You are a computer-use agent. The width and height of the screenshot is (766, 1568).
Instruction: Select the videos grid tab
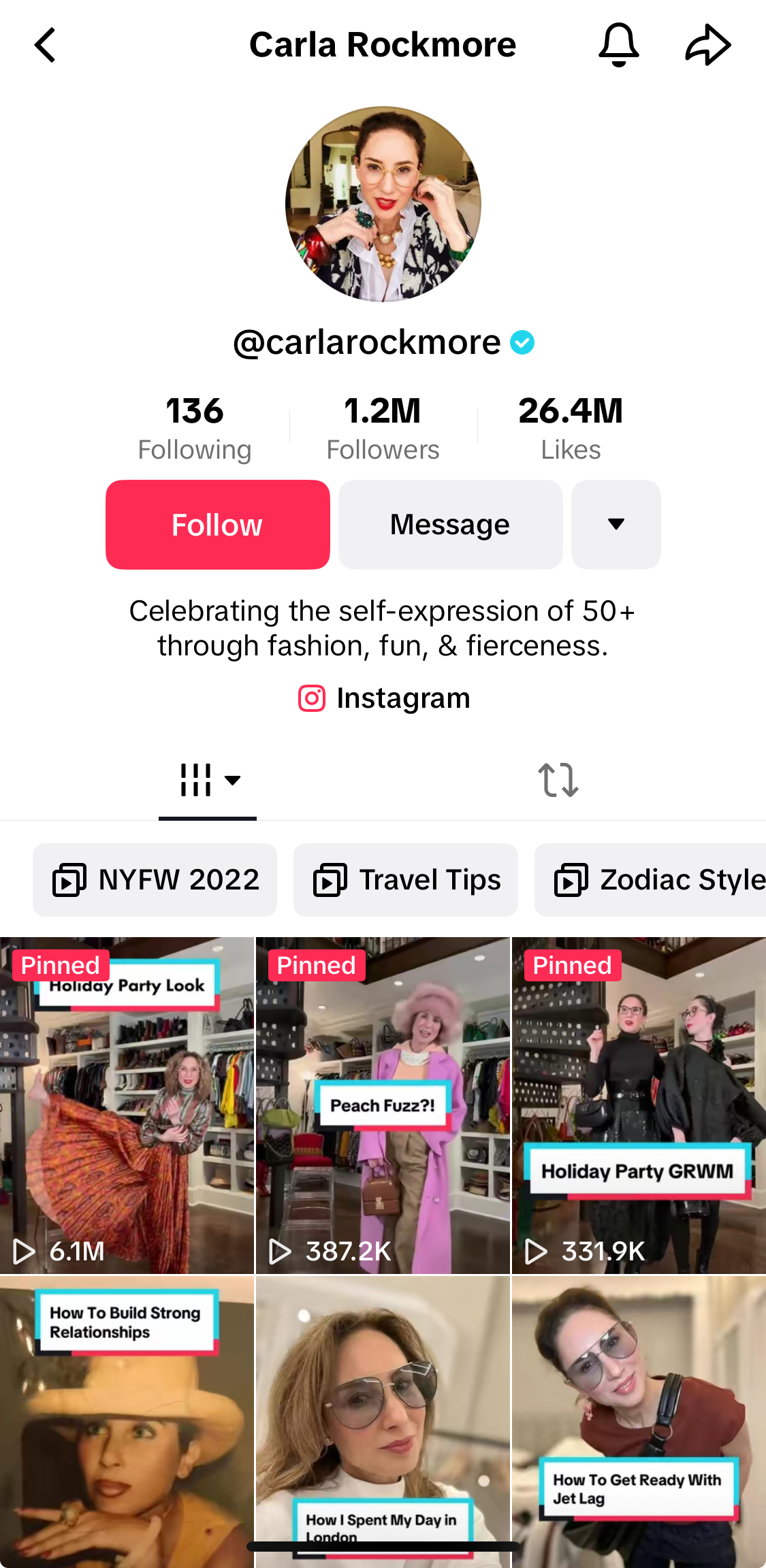208,780
